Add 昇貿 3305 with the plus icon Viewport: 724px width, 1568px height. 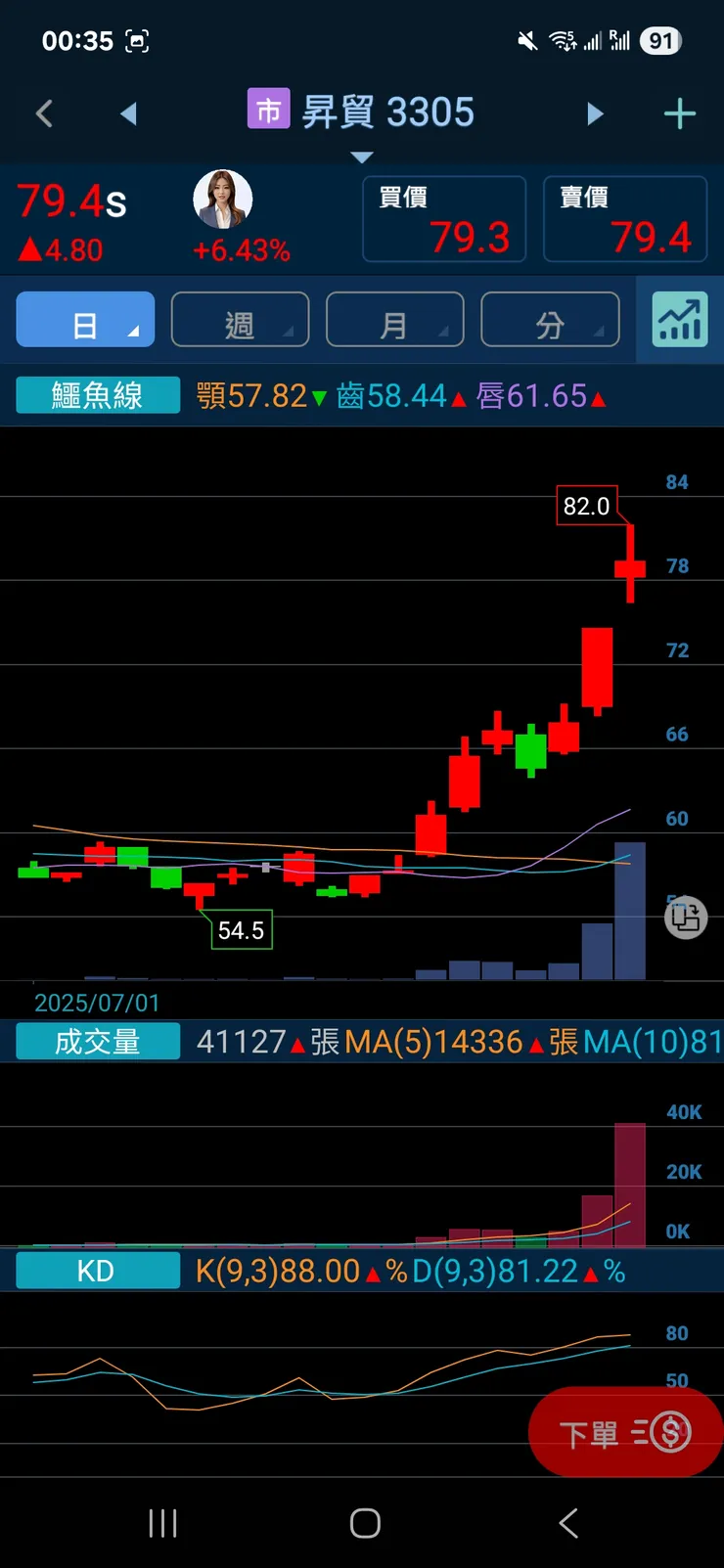click(x=679, y=113)
